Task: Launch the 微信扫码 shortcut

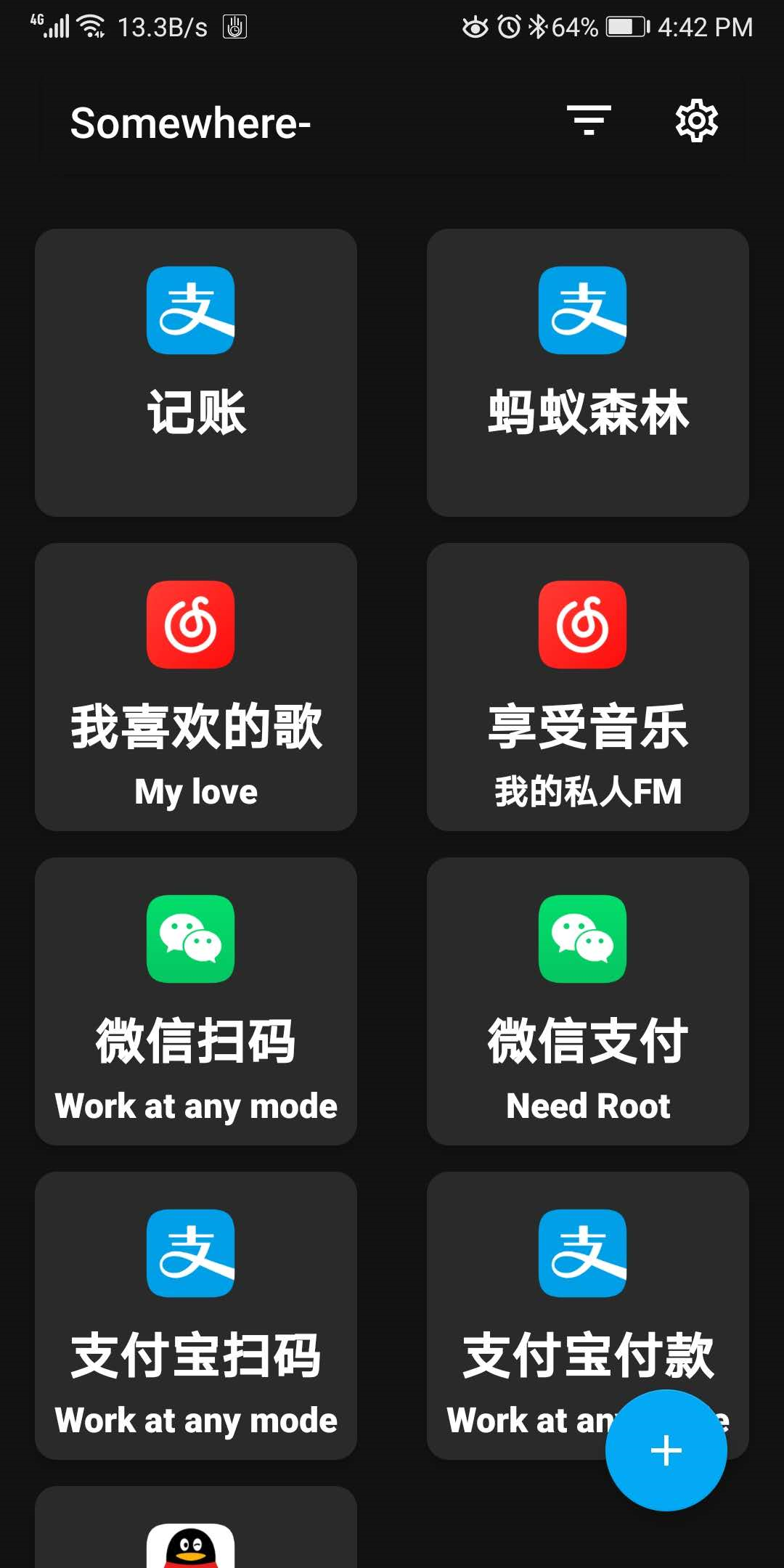Action: (196, 1001)
